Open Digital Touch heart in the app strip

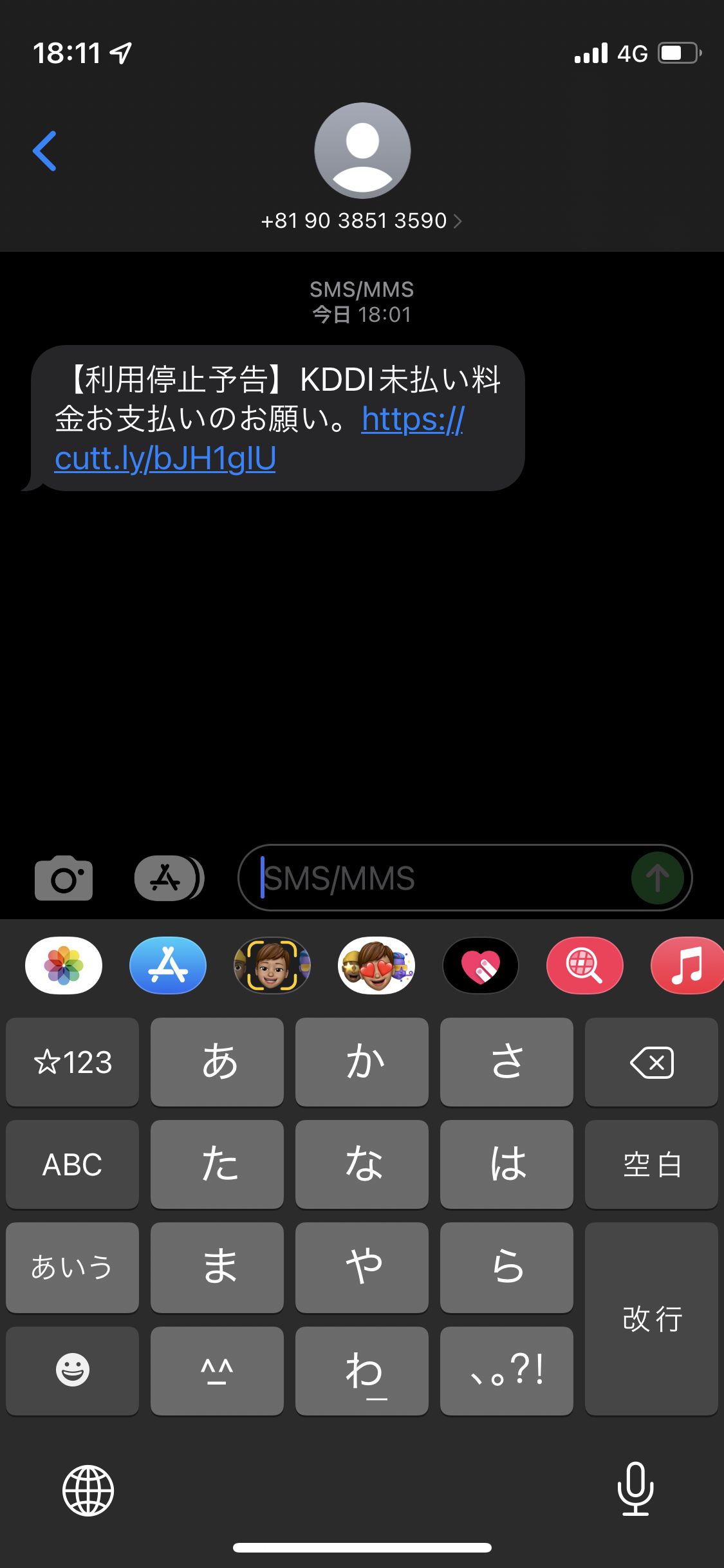pyautogui.click(x=481, y=966)
